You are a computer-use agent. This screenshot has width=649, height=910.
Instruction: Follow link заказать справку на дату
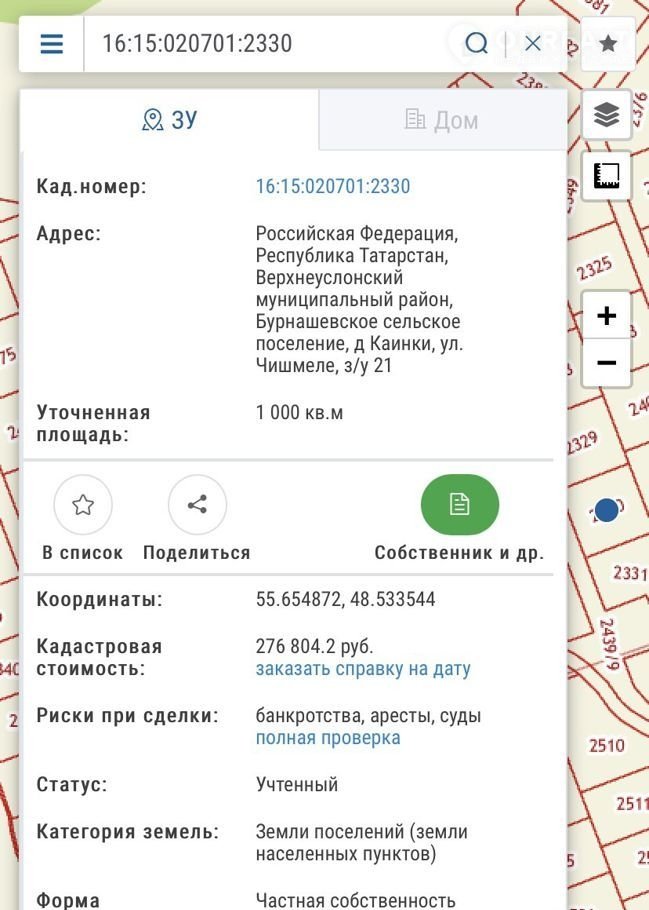coord(362,669)
